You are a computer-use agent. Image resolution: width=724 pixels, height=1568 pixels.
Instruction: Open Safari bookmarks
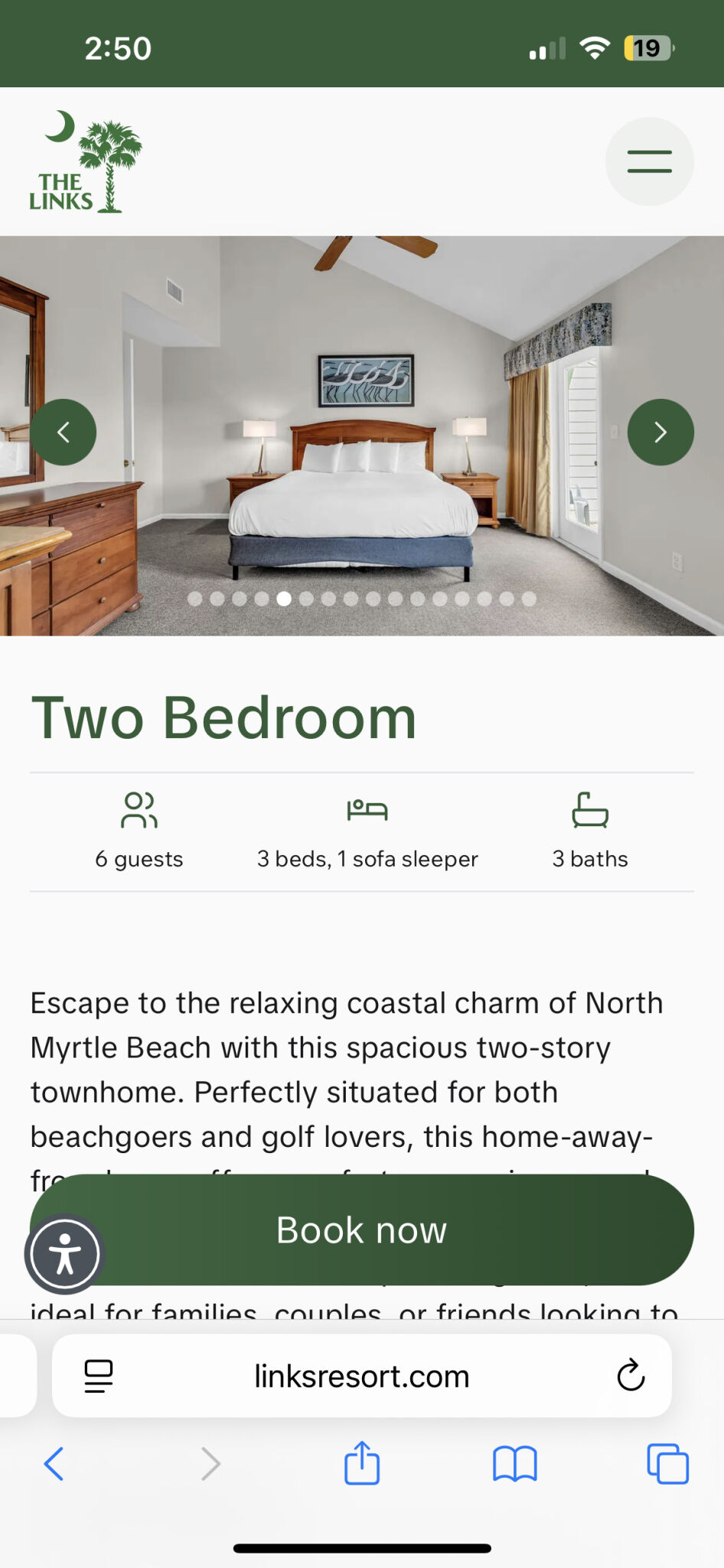point(514,1464)
